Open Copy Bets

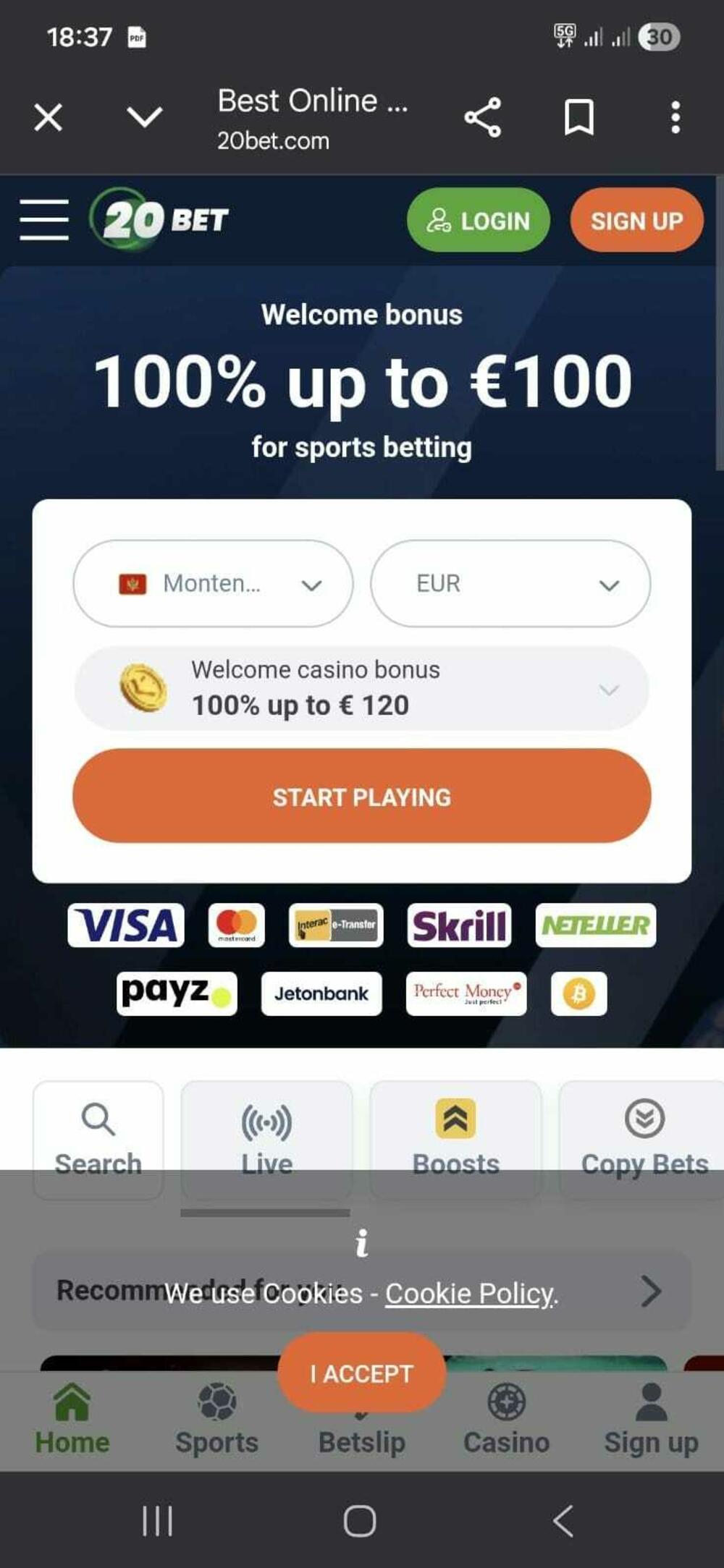click(x=644, y=1136)
